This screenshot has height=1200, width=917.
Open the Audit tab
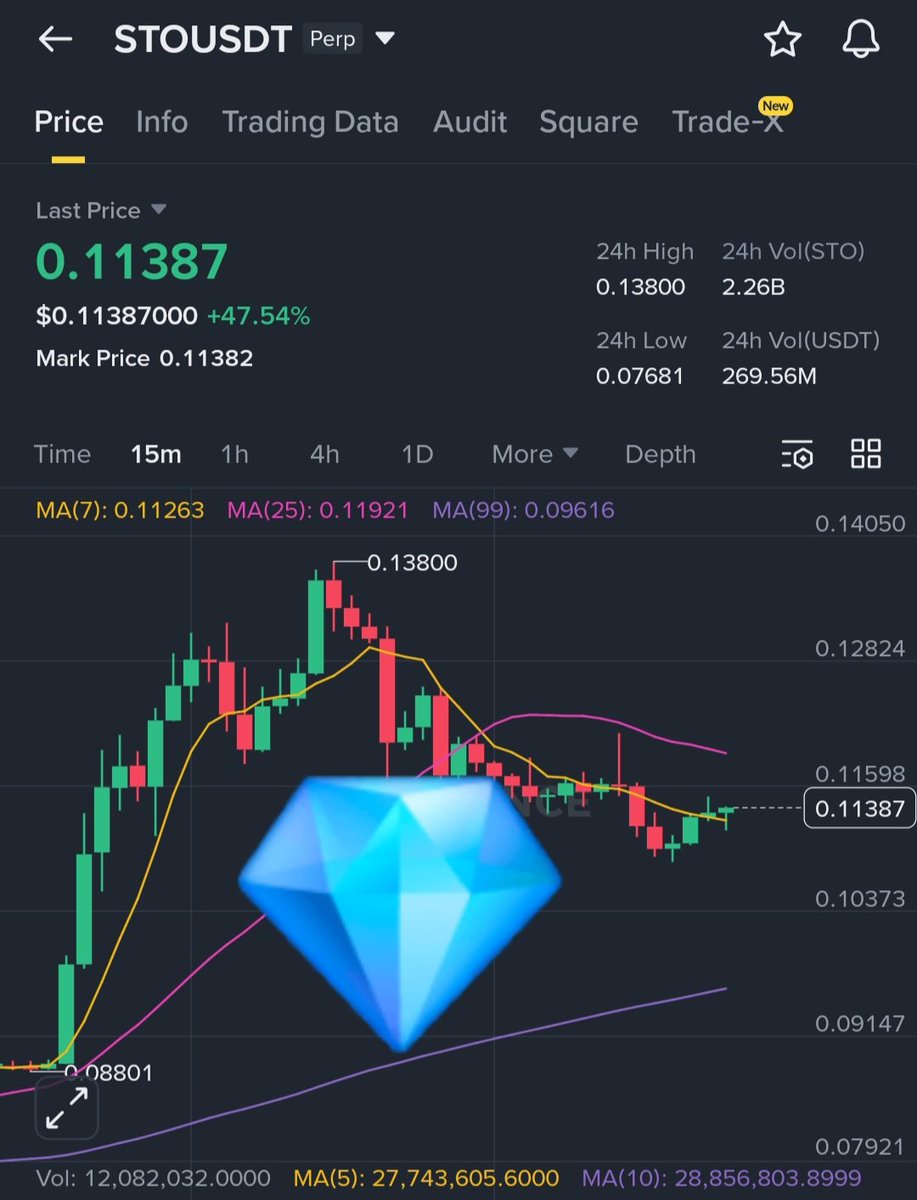coord(470,122)
